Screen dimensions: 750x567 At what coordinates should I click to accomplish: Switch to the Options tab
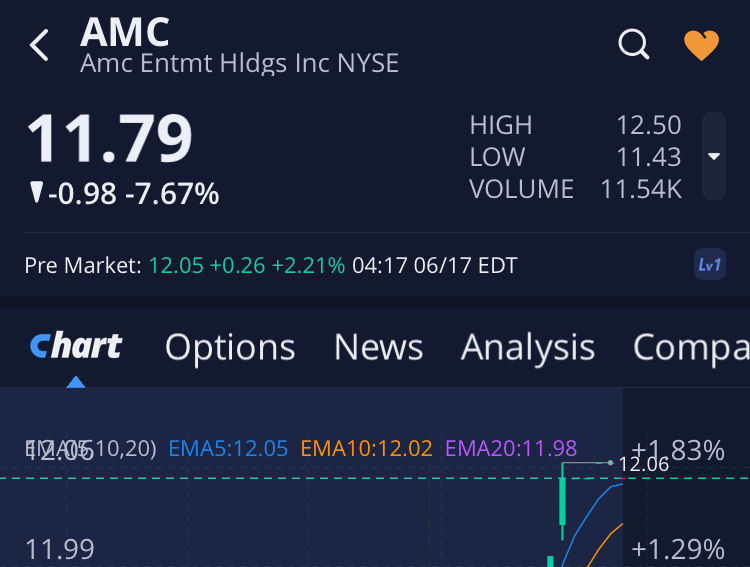click(230, 347)
